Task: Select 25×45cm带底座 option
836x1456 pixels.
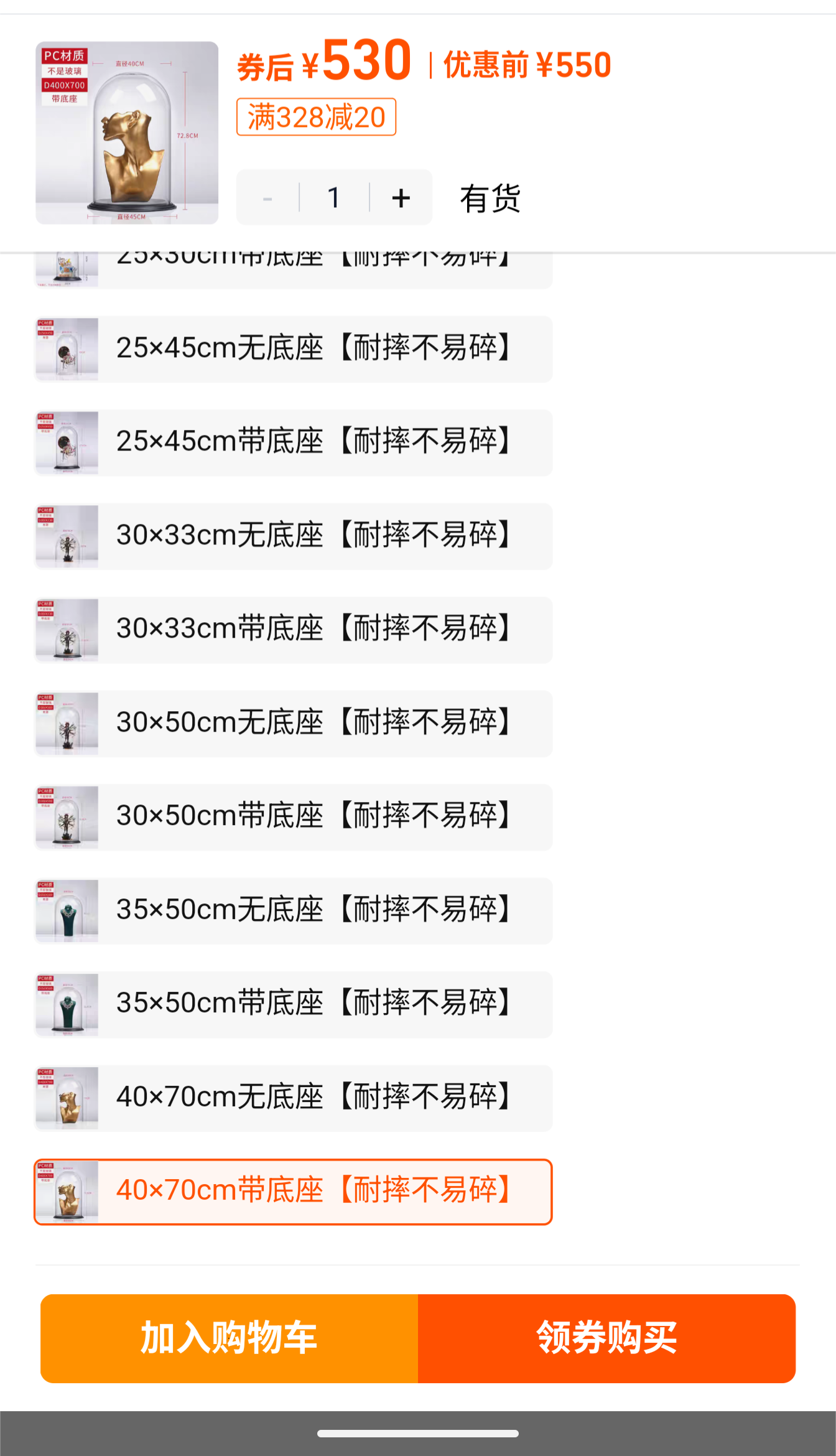Action: pyautogui.click(x=294, y=442)
